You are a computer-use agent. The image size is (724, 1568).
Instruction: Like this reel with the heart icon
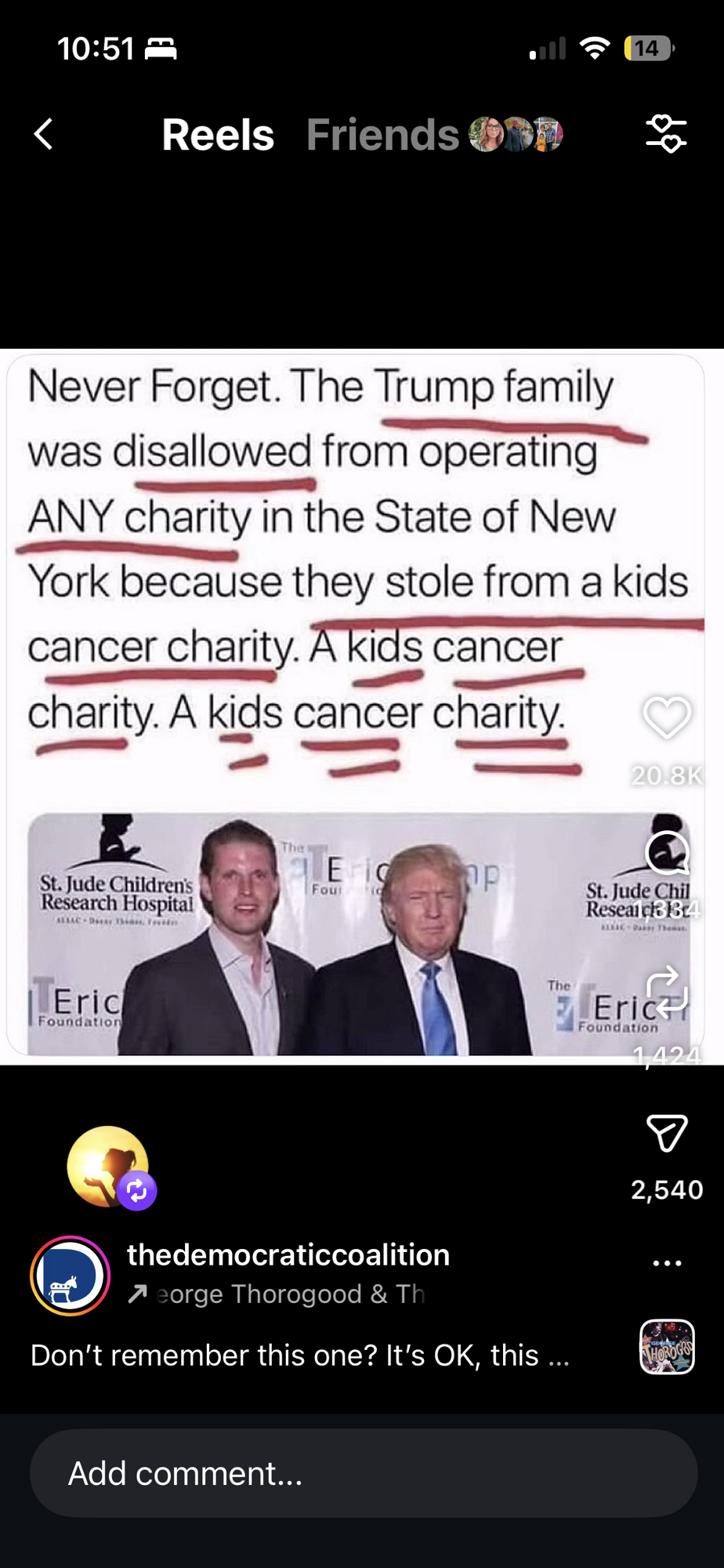[667, 717]
